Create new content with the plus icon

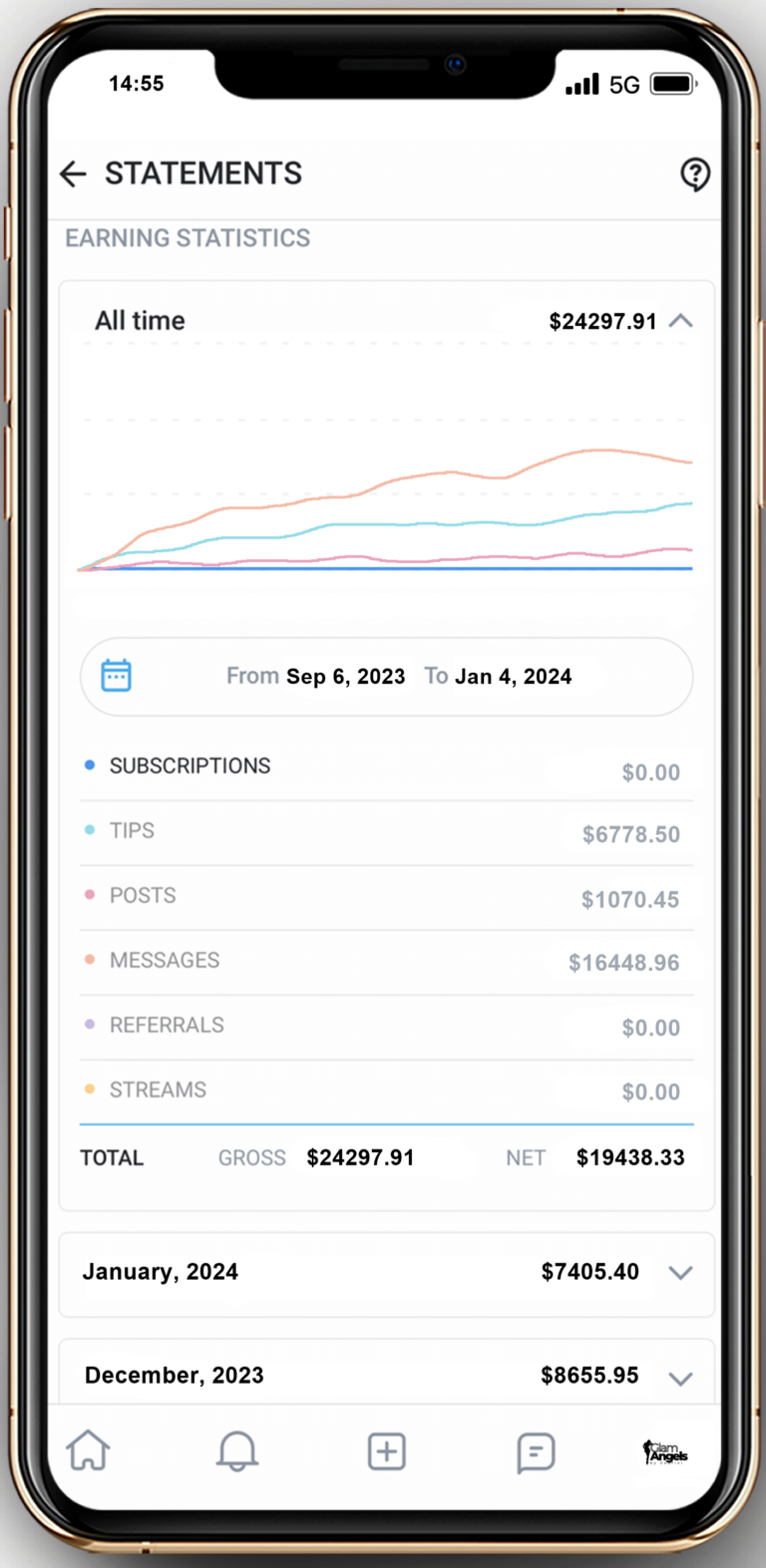point(386,1451)
